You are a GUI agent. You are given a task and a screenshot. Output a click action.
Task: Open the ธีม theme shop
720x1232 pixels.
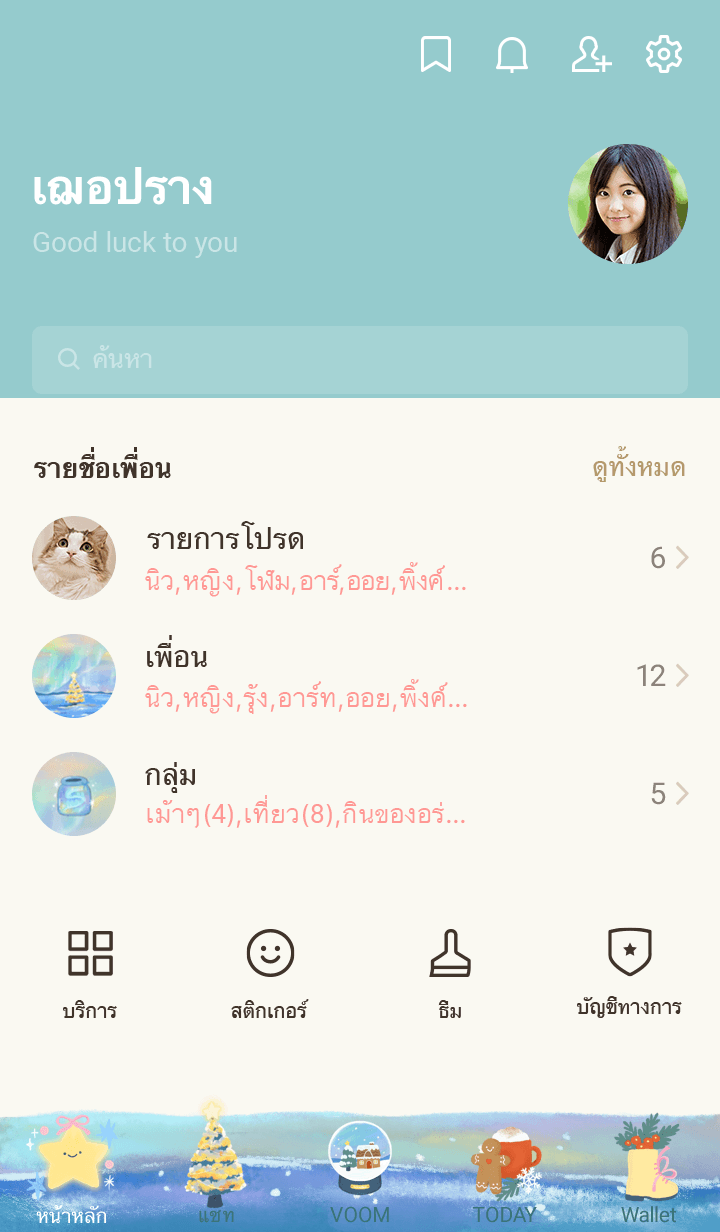coord(450,973)
